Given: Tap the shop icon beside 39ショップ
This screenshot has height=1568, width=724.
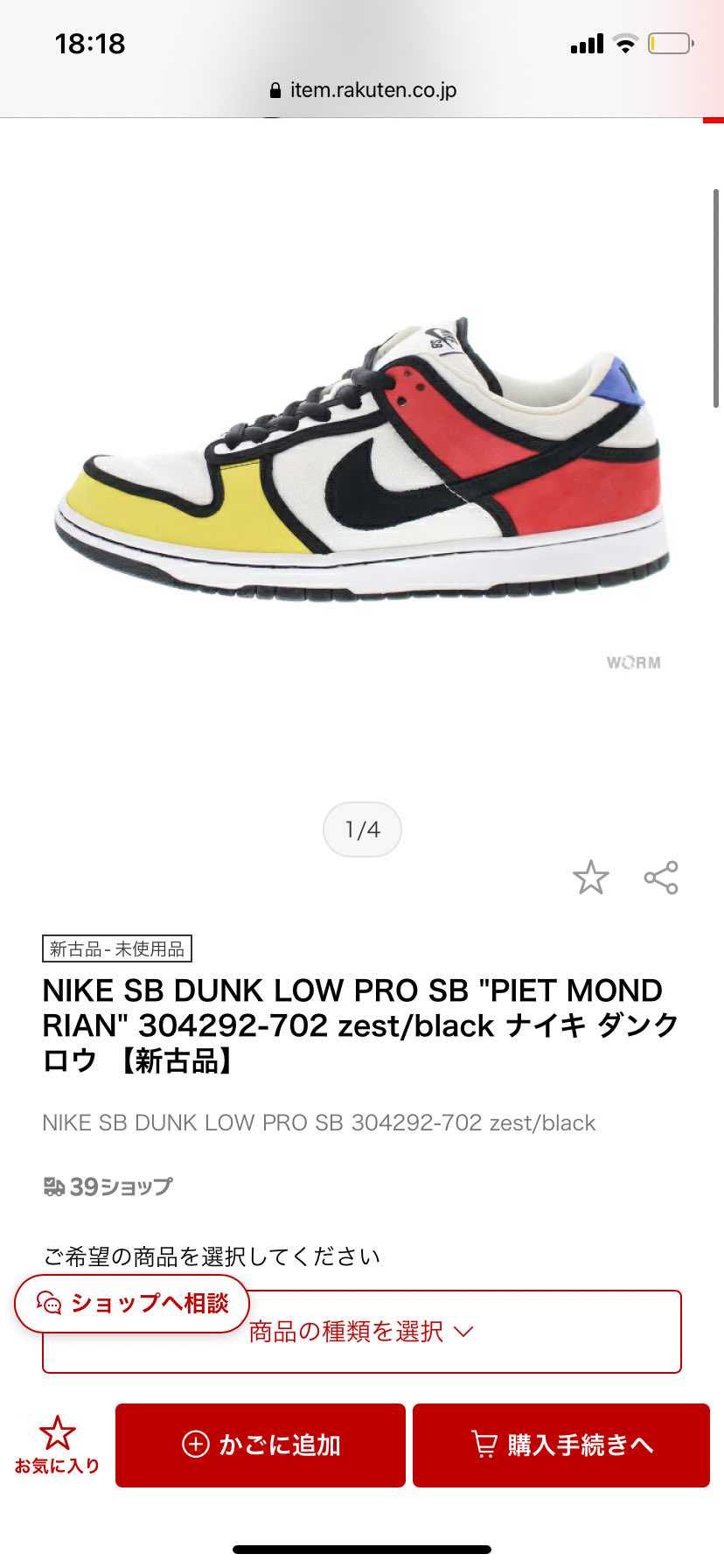Looking at the screenshot, I should [54, 1186].
